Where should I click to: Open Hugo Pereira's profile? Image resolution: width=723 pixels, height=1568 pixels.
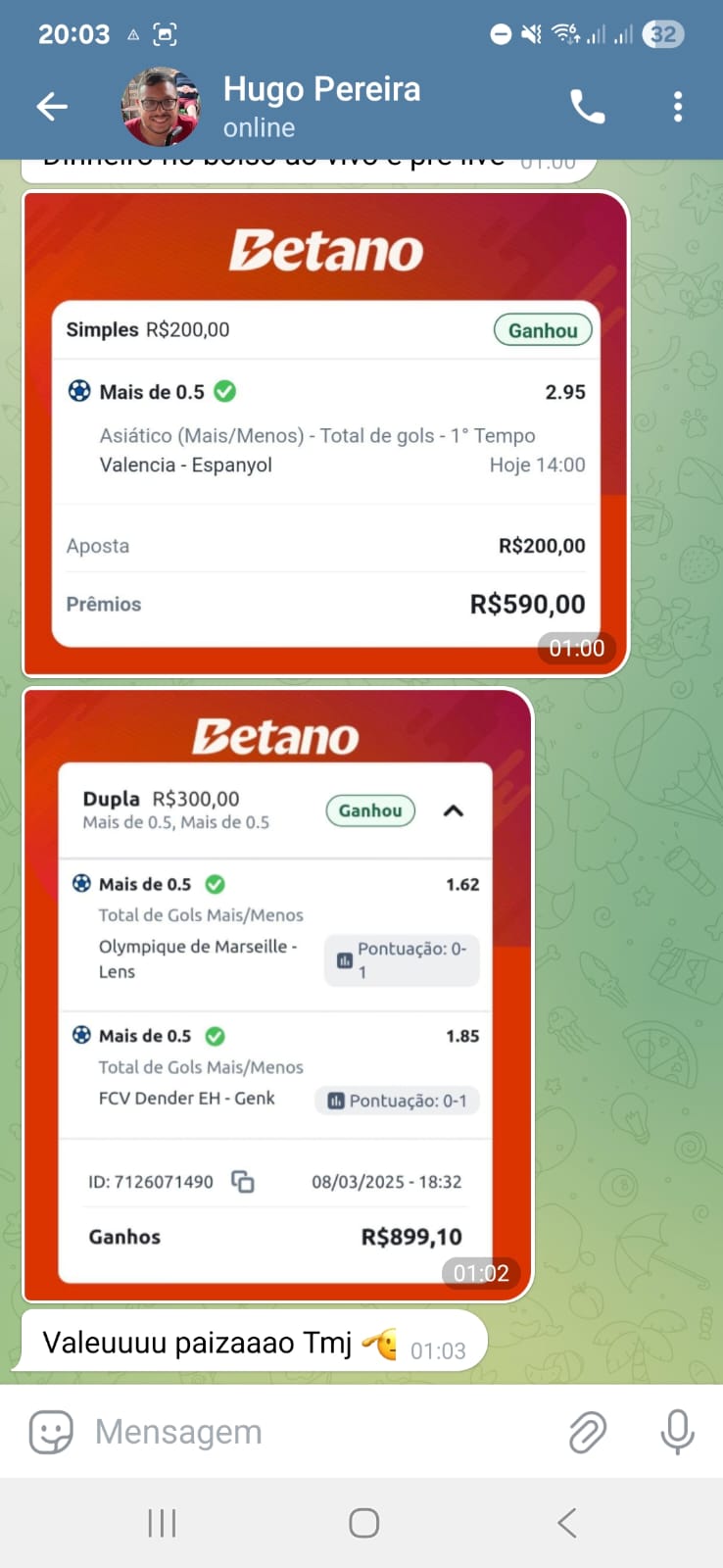[x=320, y=106]
